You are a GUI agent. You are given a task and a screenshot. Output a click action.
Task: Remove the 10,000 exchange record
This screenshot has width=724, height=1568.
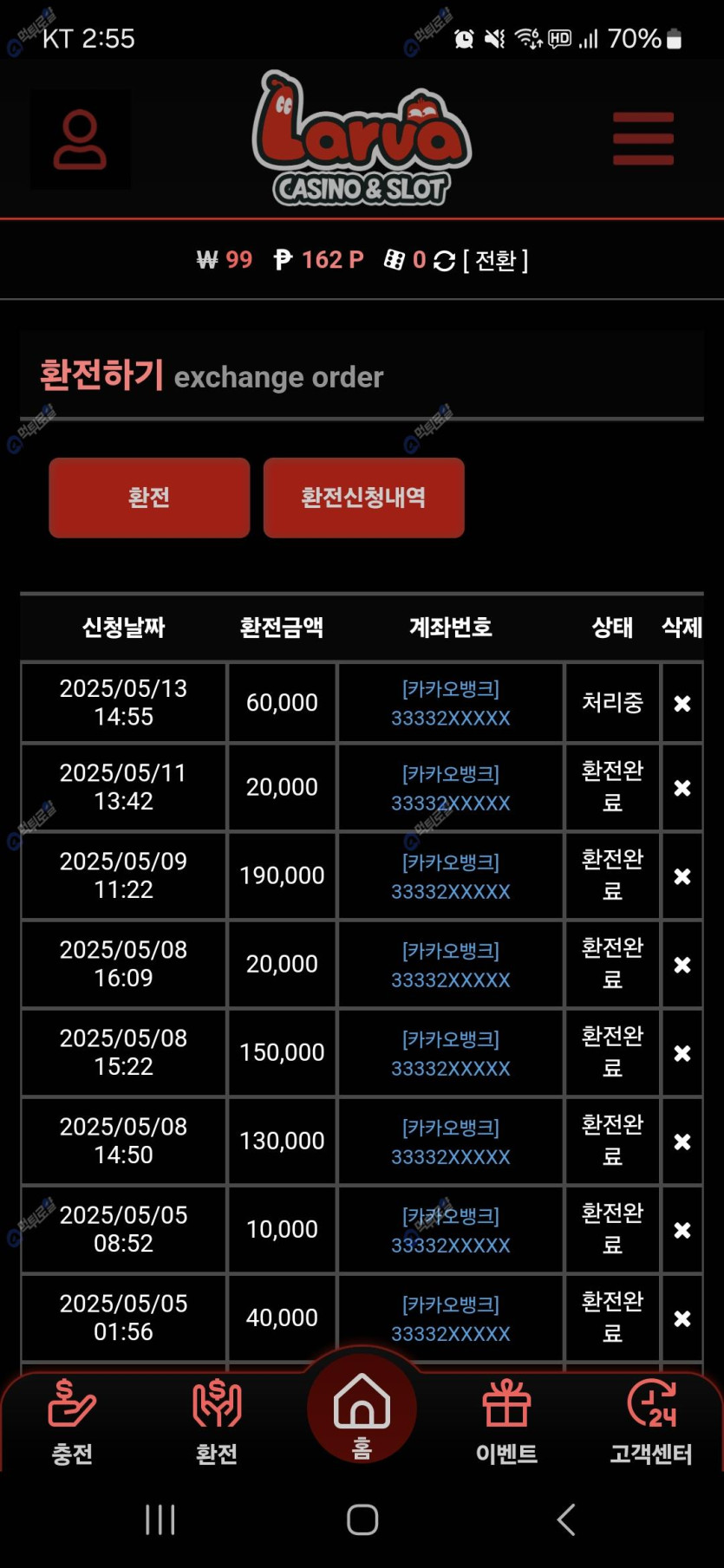(x=682, y=1230)
